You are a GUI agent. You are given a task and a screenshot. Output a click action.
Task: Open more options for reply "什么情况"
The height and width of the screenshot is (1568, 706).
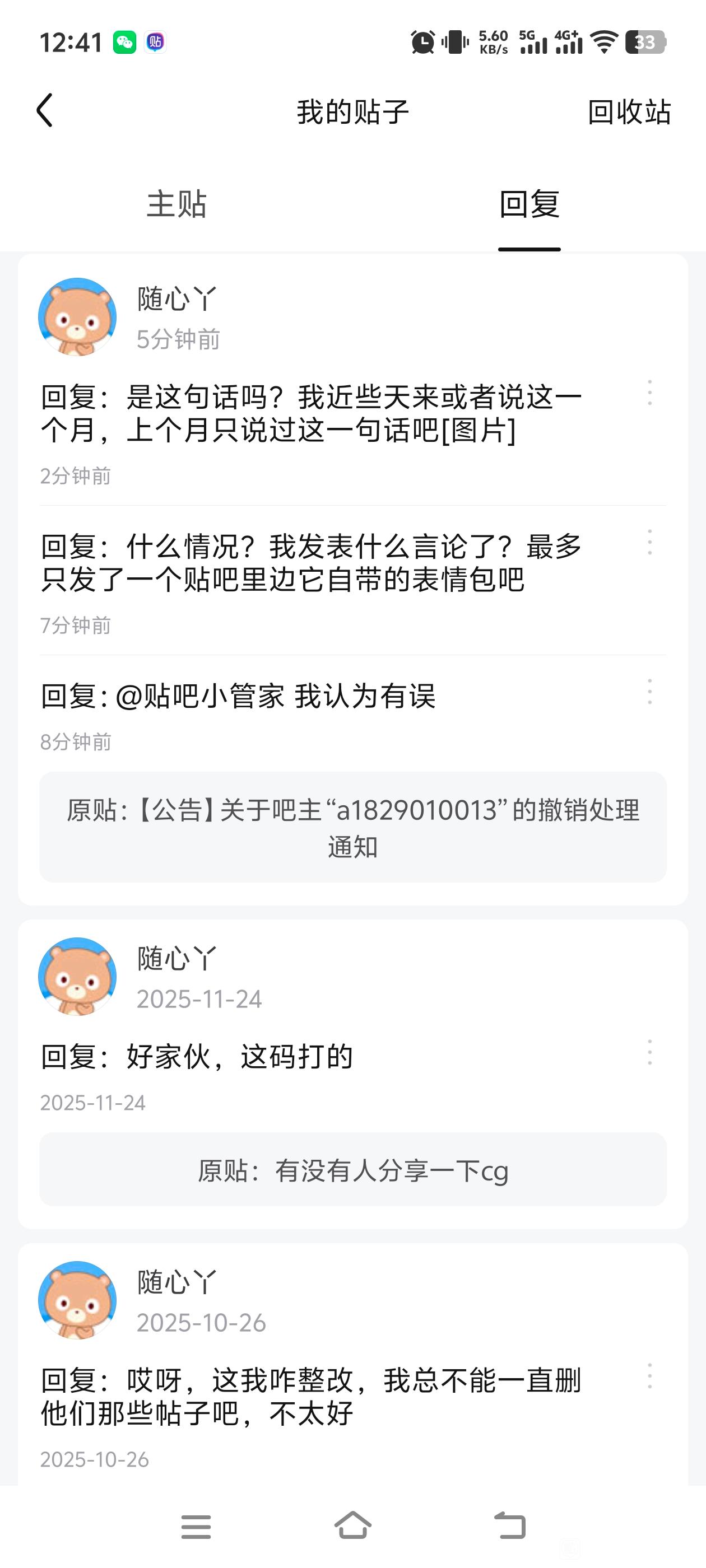coord(649,542)
